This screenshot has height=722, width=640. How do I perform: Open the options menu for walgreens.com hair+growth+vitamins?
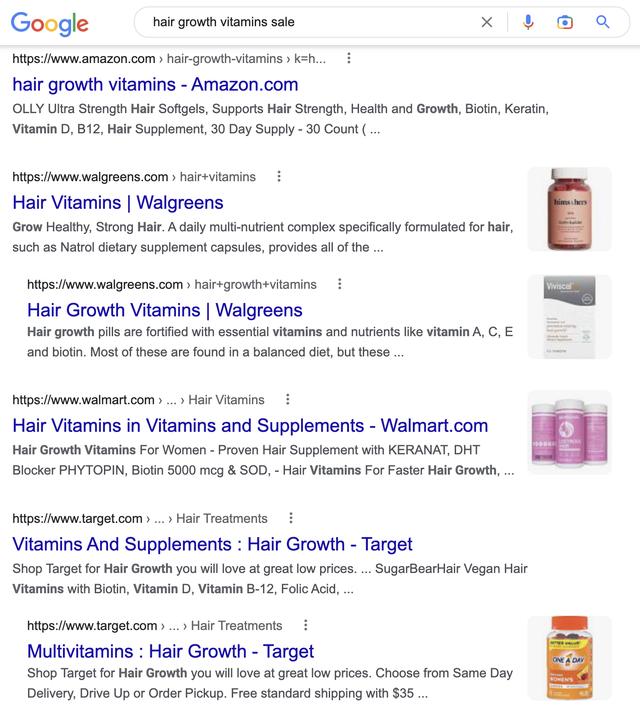[x=339, y=285]
